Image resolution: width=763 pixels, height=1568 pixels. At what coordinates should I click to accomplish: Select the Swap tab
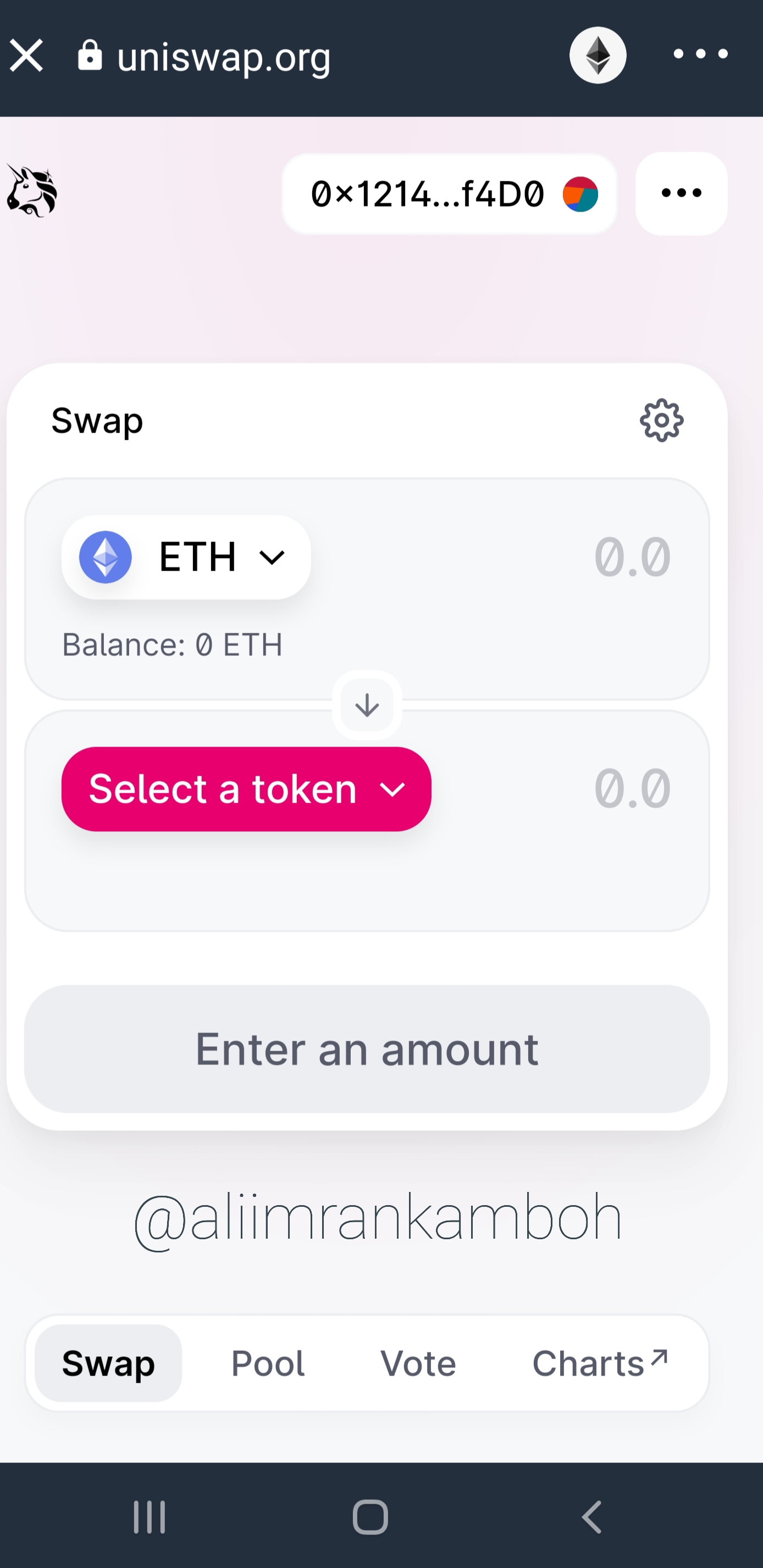tap(108, 1363)
